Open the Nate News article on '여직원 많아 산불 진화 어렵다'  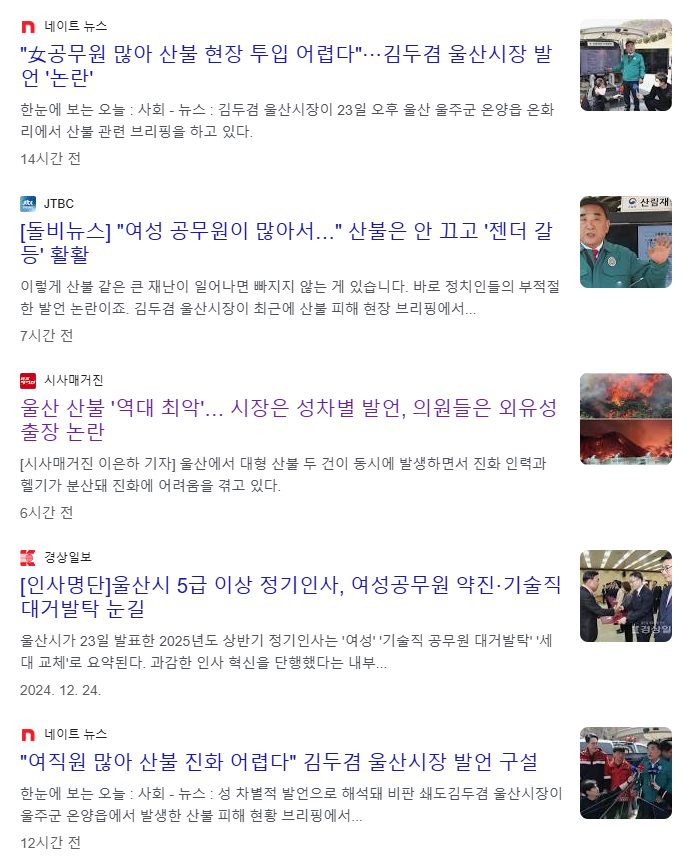279,761
